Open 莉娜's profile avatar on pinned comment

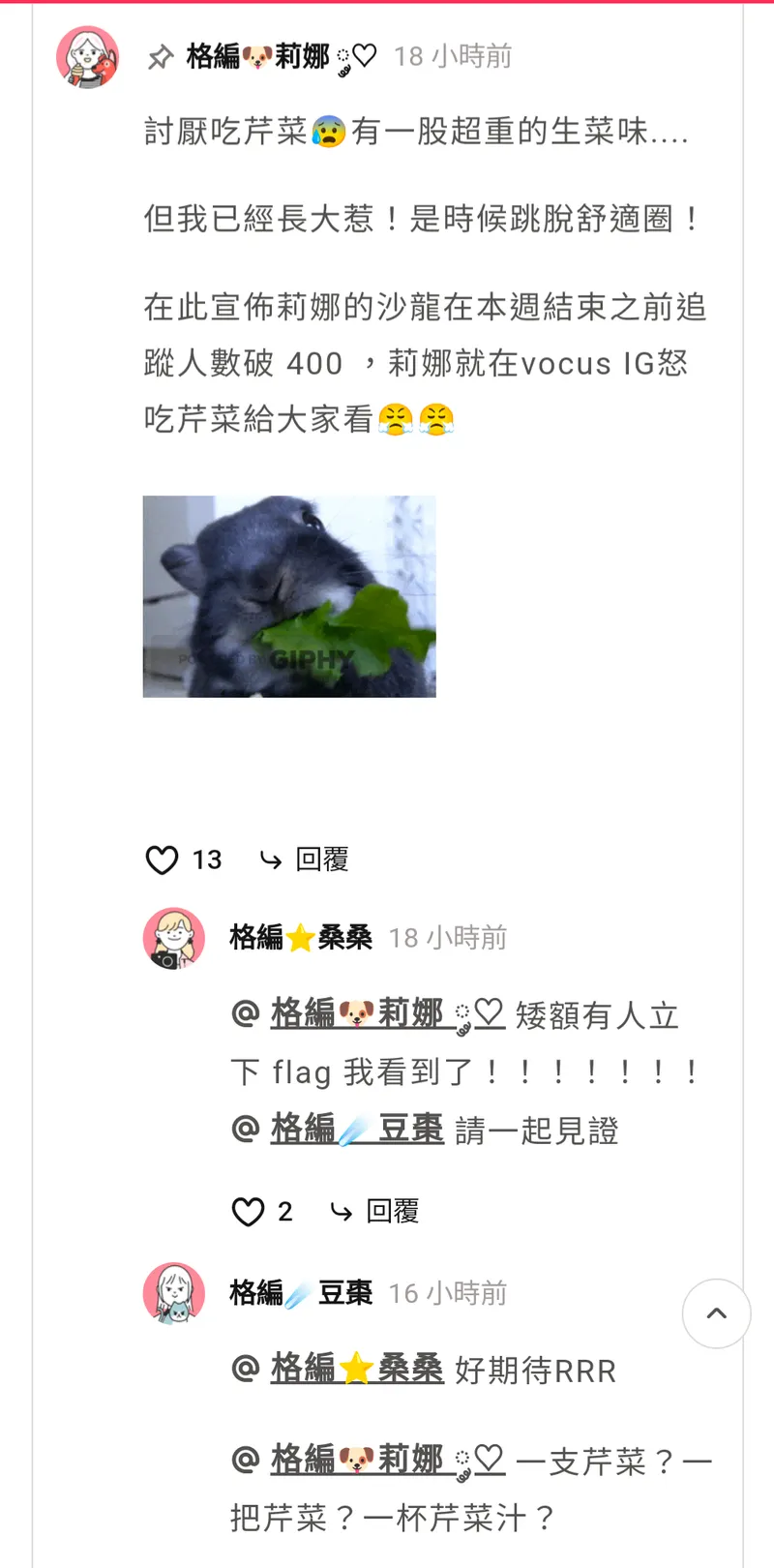pos(88,57)
